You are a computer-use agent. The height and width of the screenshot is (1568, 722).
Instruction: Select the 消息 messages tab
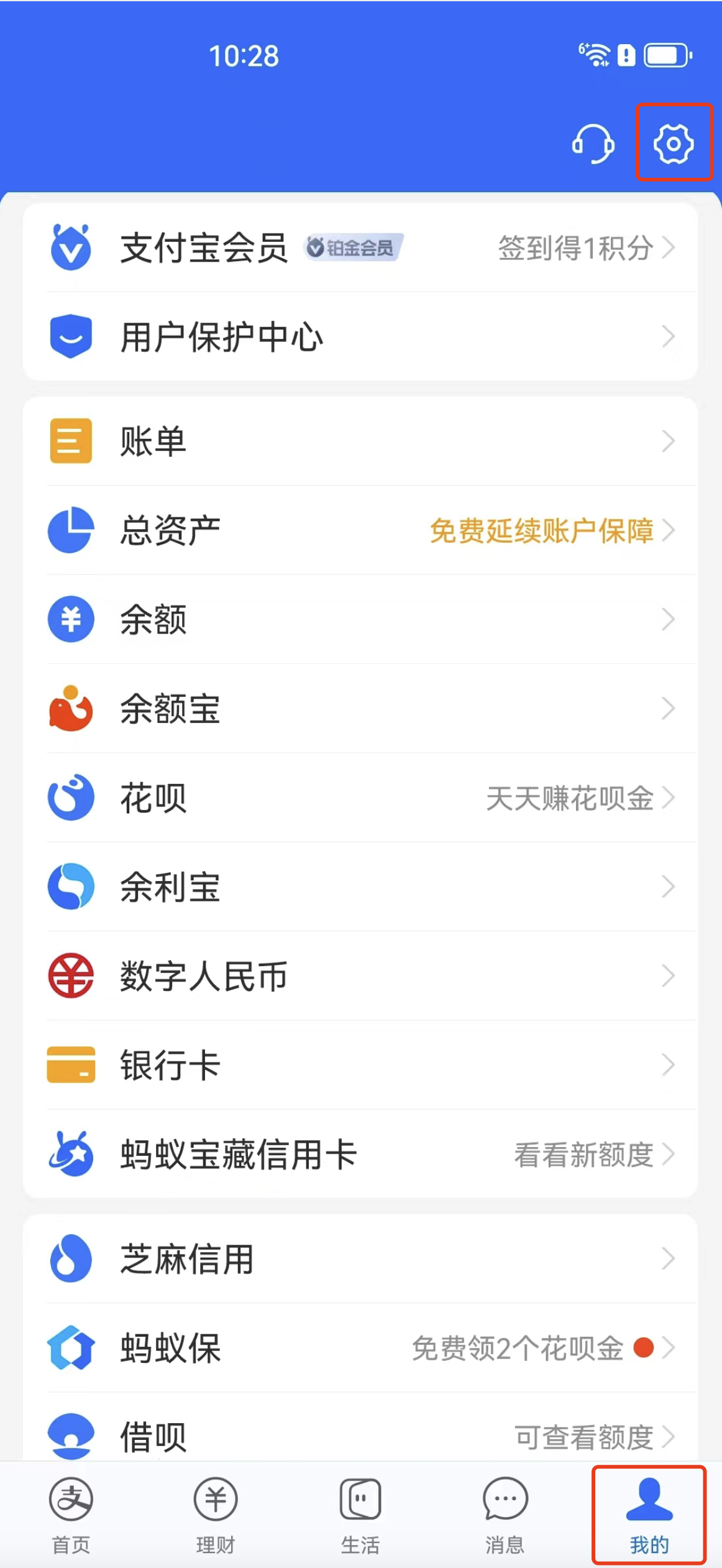tap(505, 1515)
